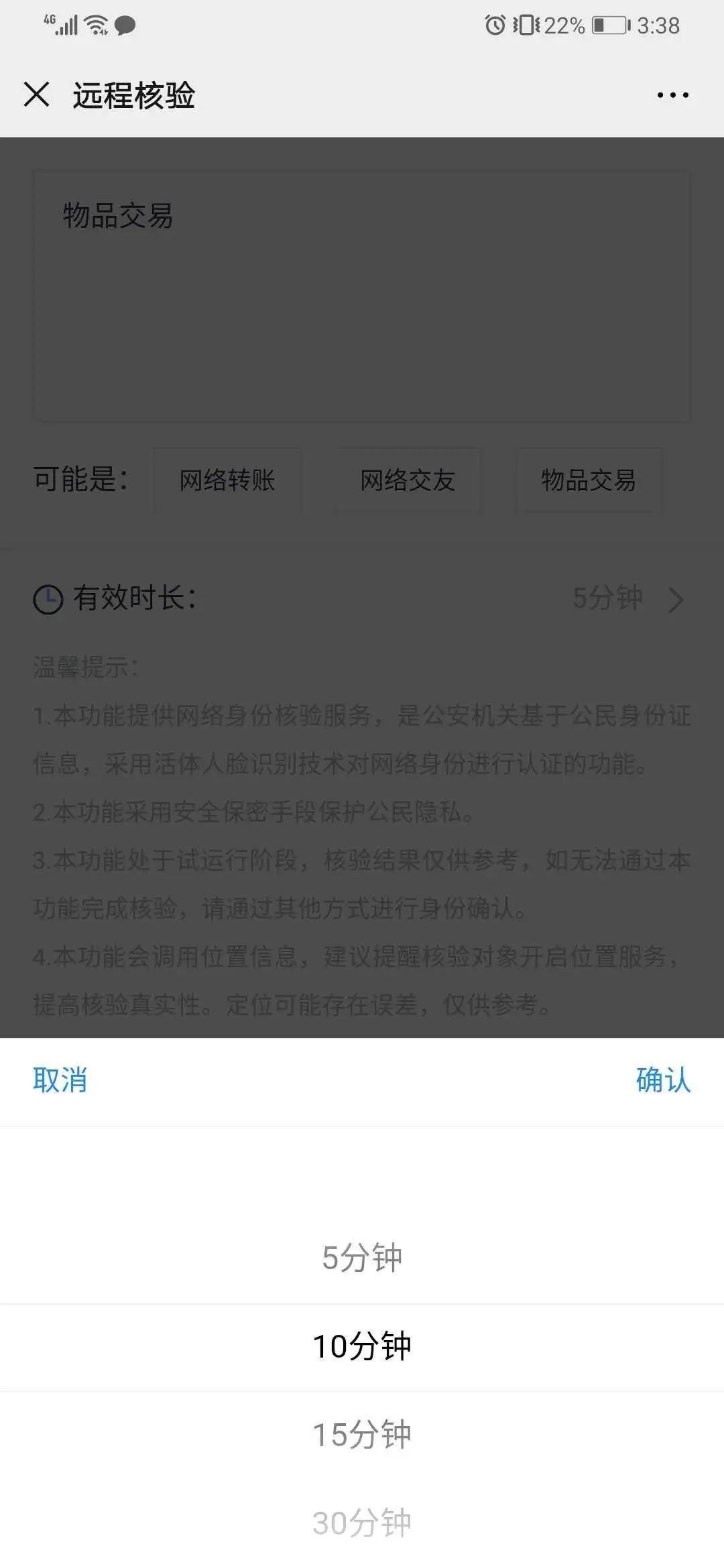This screenshot has height=1568, width=724.
Task: Select the 5分钟 option
Action: pyautogui.click(x=362, y=1258)
